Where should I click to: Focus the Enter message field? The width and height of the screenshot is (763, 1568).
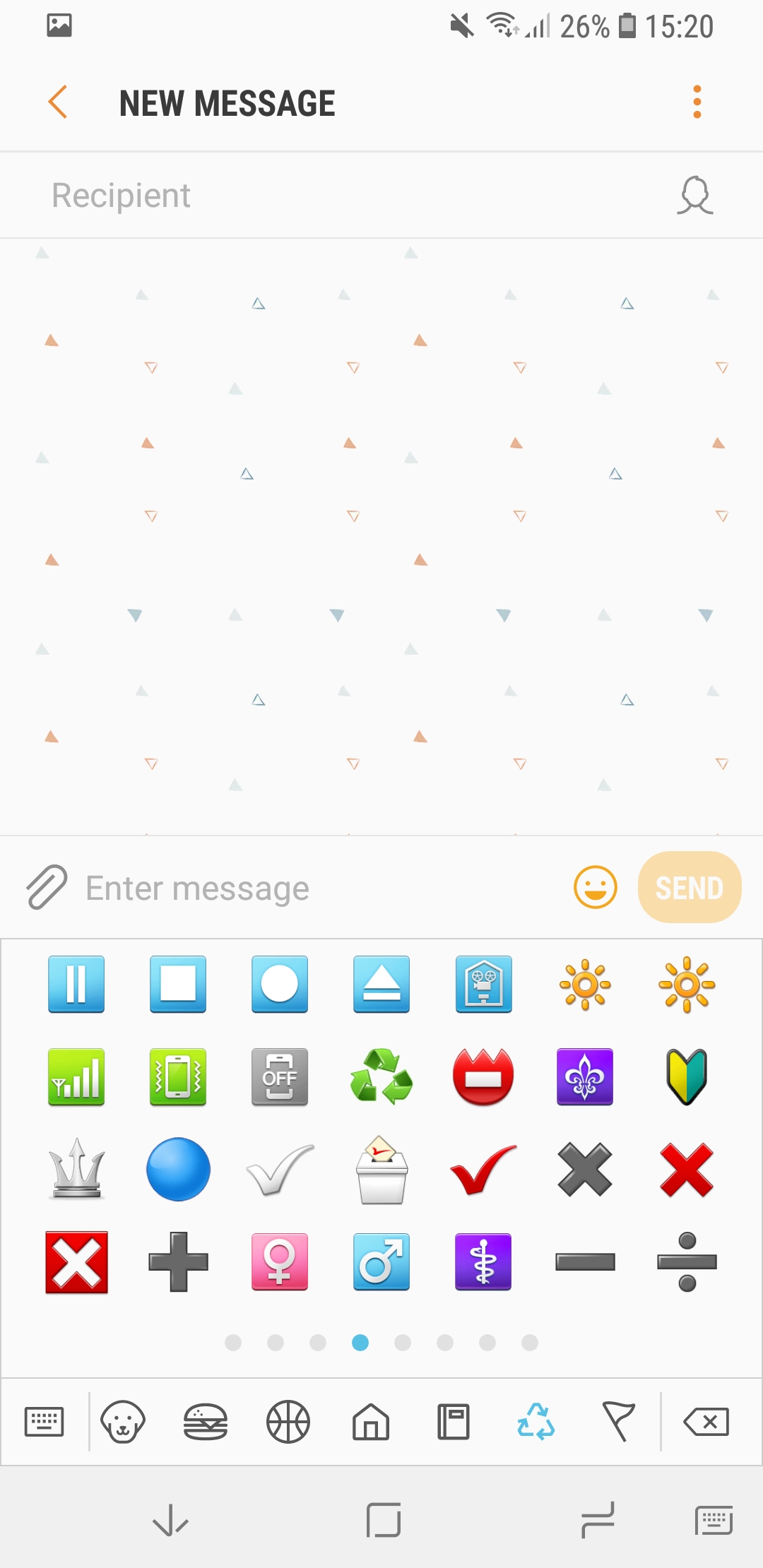[318, 888]
